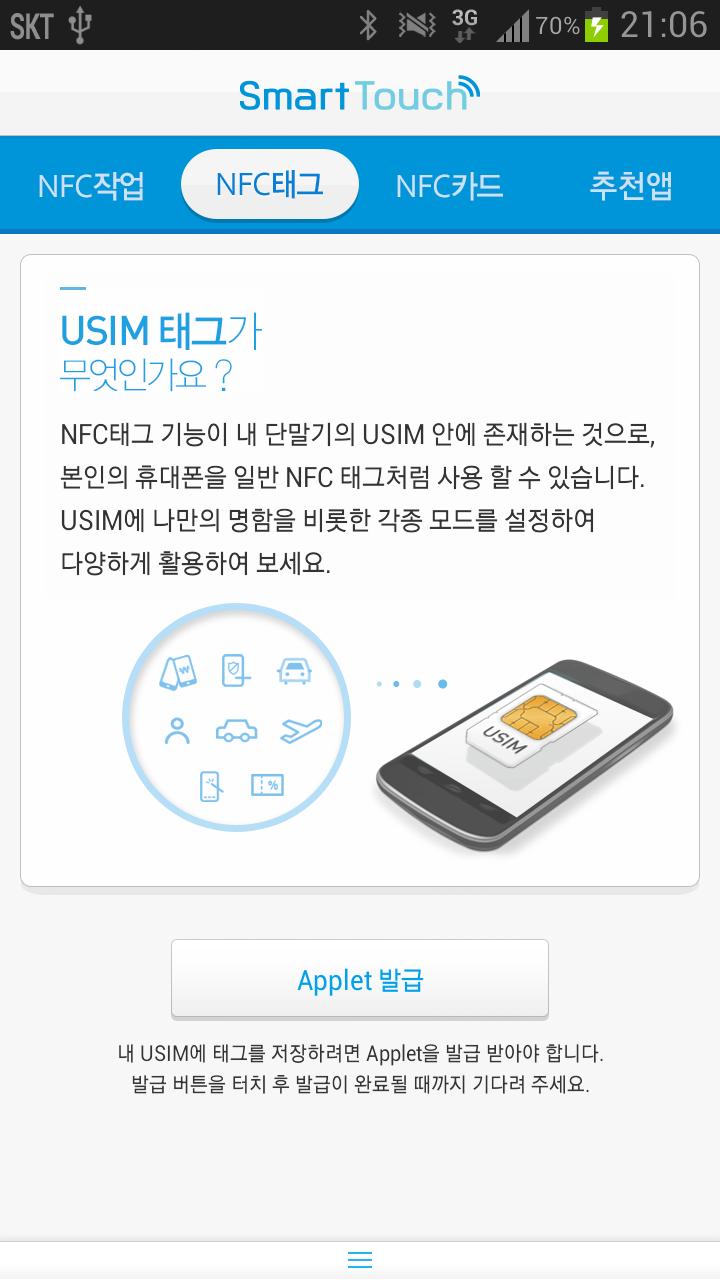Viewport: 720px width, 1280px height.
Task: Tap the Applet 발급 button
Action: tap(360, 979)
